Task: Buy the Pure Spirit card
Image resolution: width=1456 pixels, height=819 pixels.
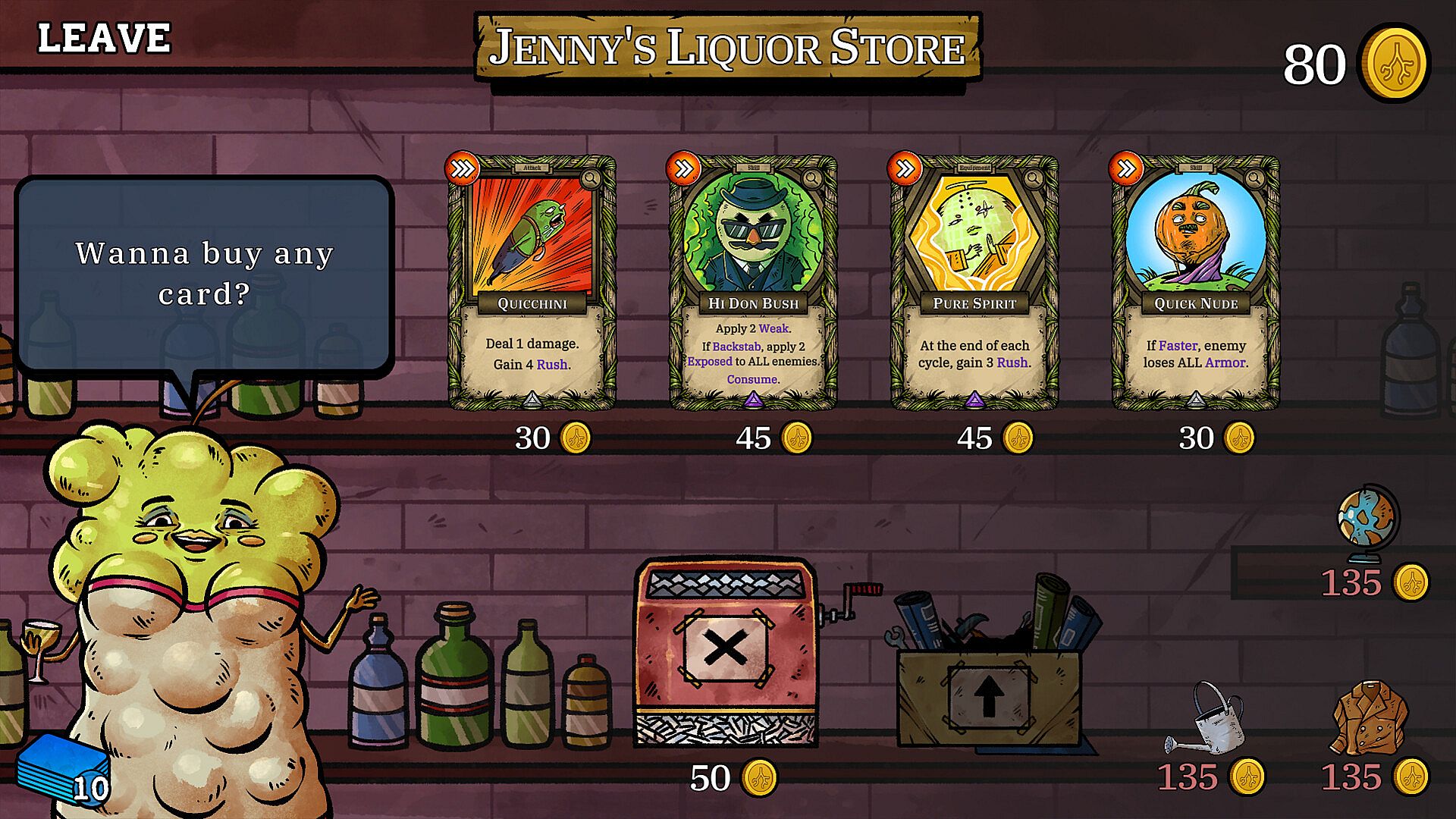Action: 974,282
